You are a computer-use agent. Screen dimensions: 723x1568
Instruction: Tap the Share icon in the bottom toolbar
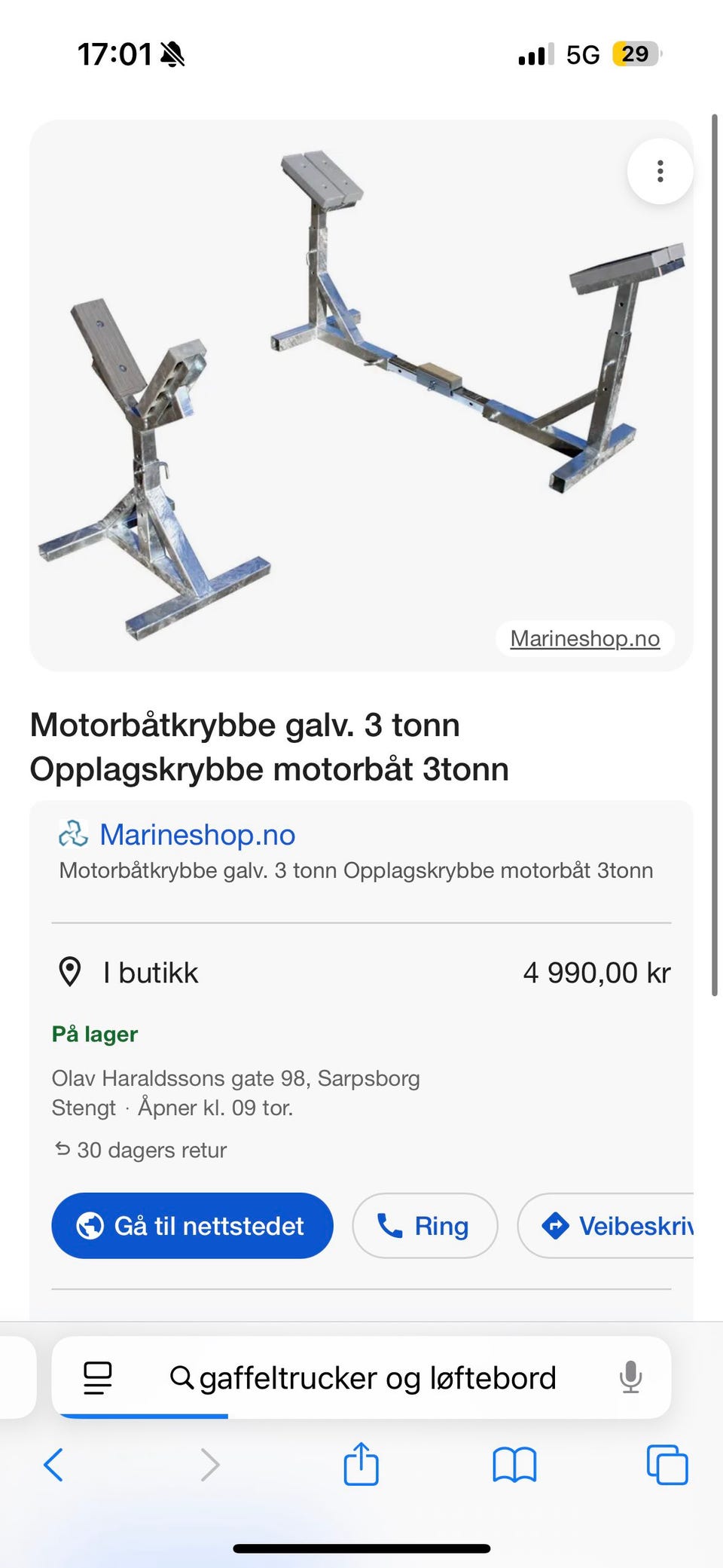[361, 1465]
